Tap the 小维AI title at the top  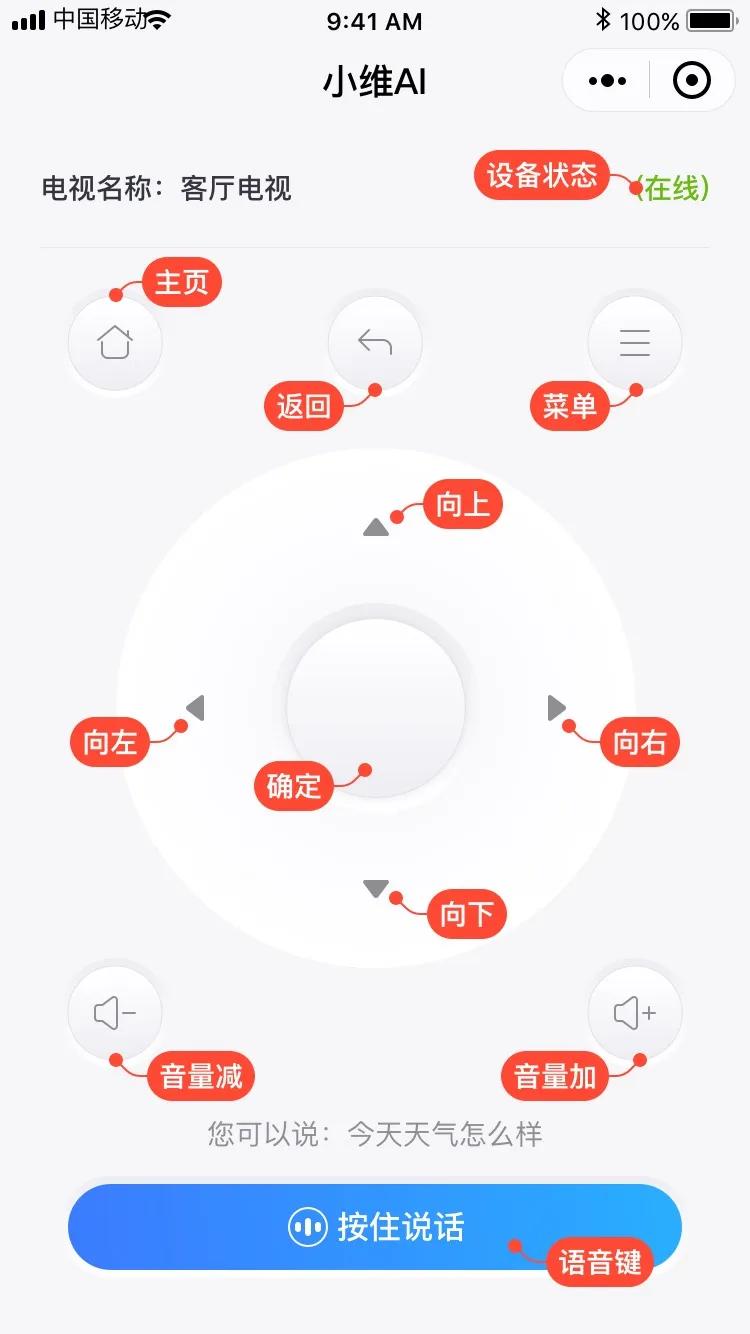point(375,82)
